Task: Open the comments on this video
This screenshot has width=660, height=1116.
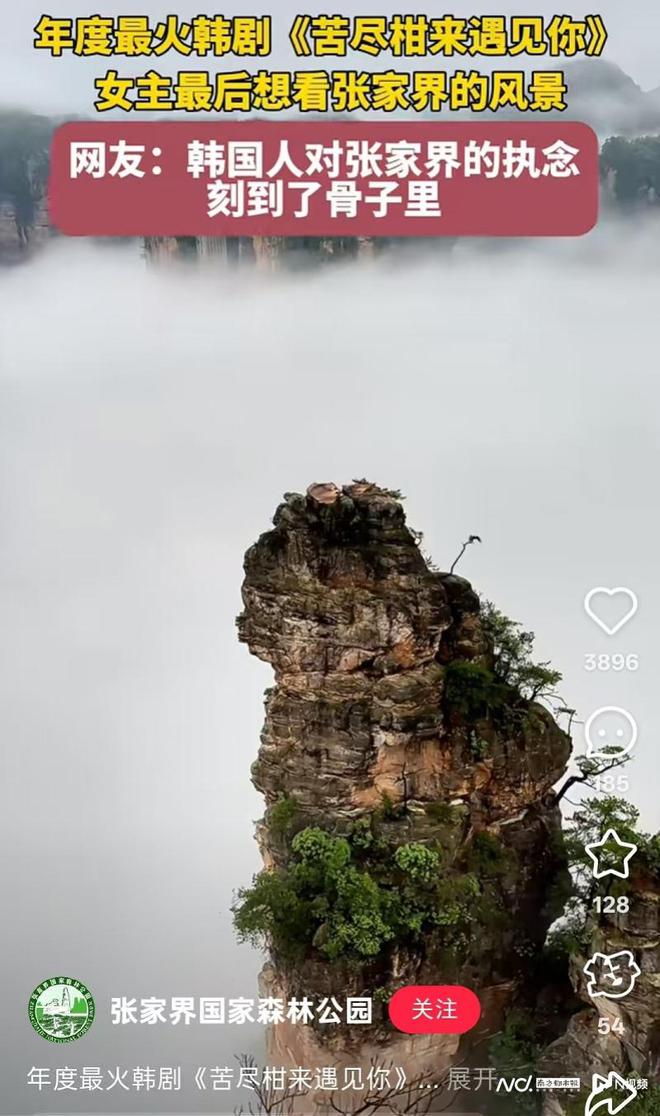Action: [x=610, y=733]
